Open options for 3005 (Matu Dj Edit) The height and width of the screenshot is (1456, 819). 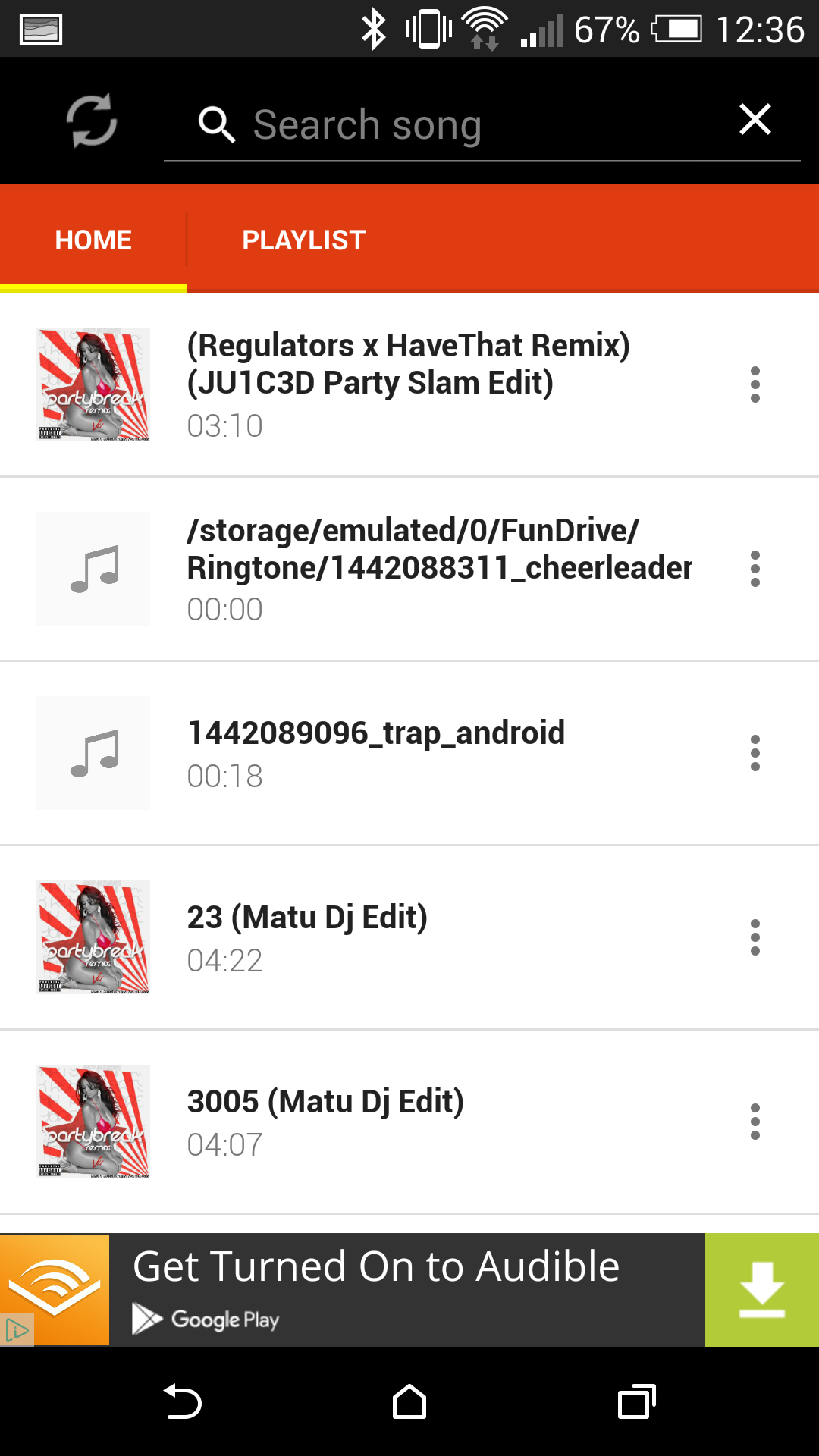(755, 1122)
